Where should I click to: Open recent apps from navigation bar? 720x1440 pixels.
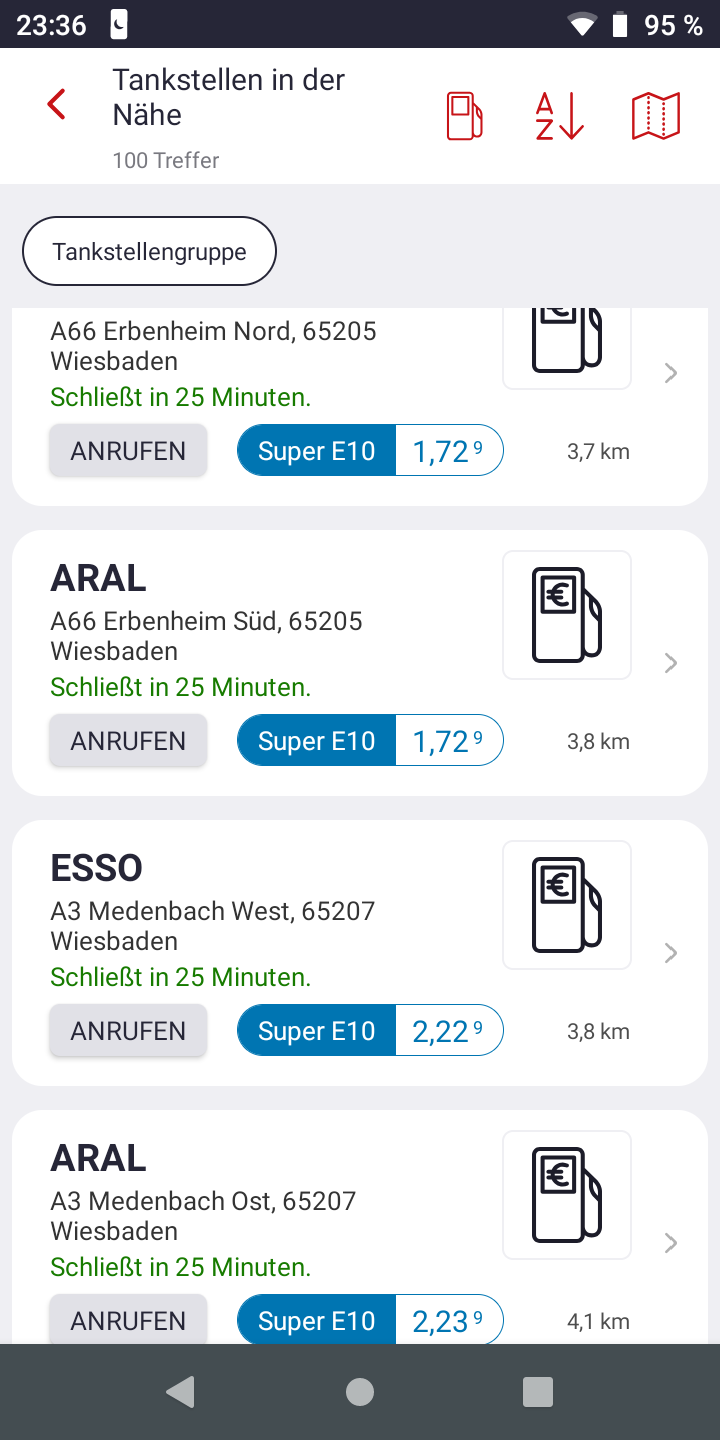538,1392
